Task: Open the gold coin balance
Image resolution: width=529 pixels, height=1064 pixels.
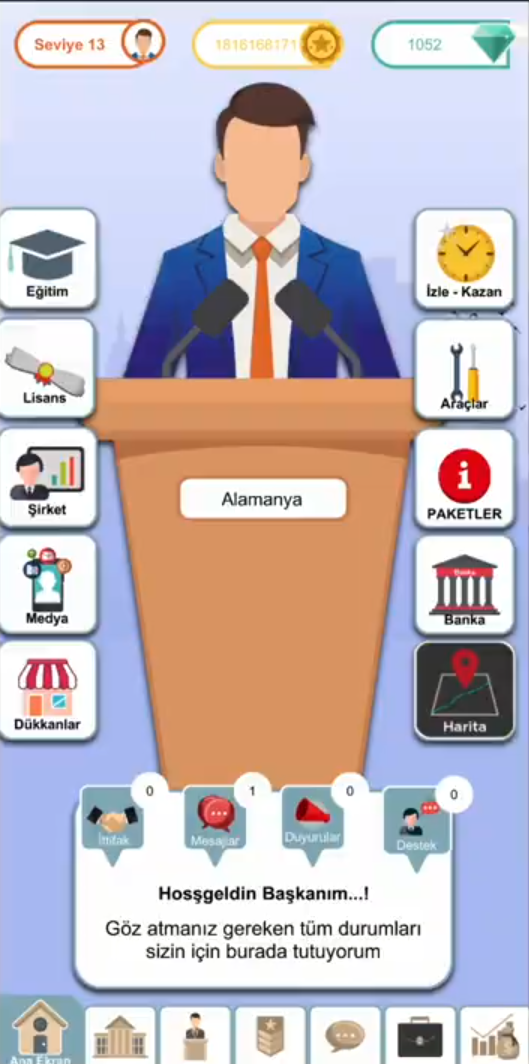Action: (268, 45)
